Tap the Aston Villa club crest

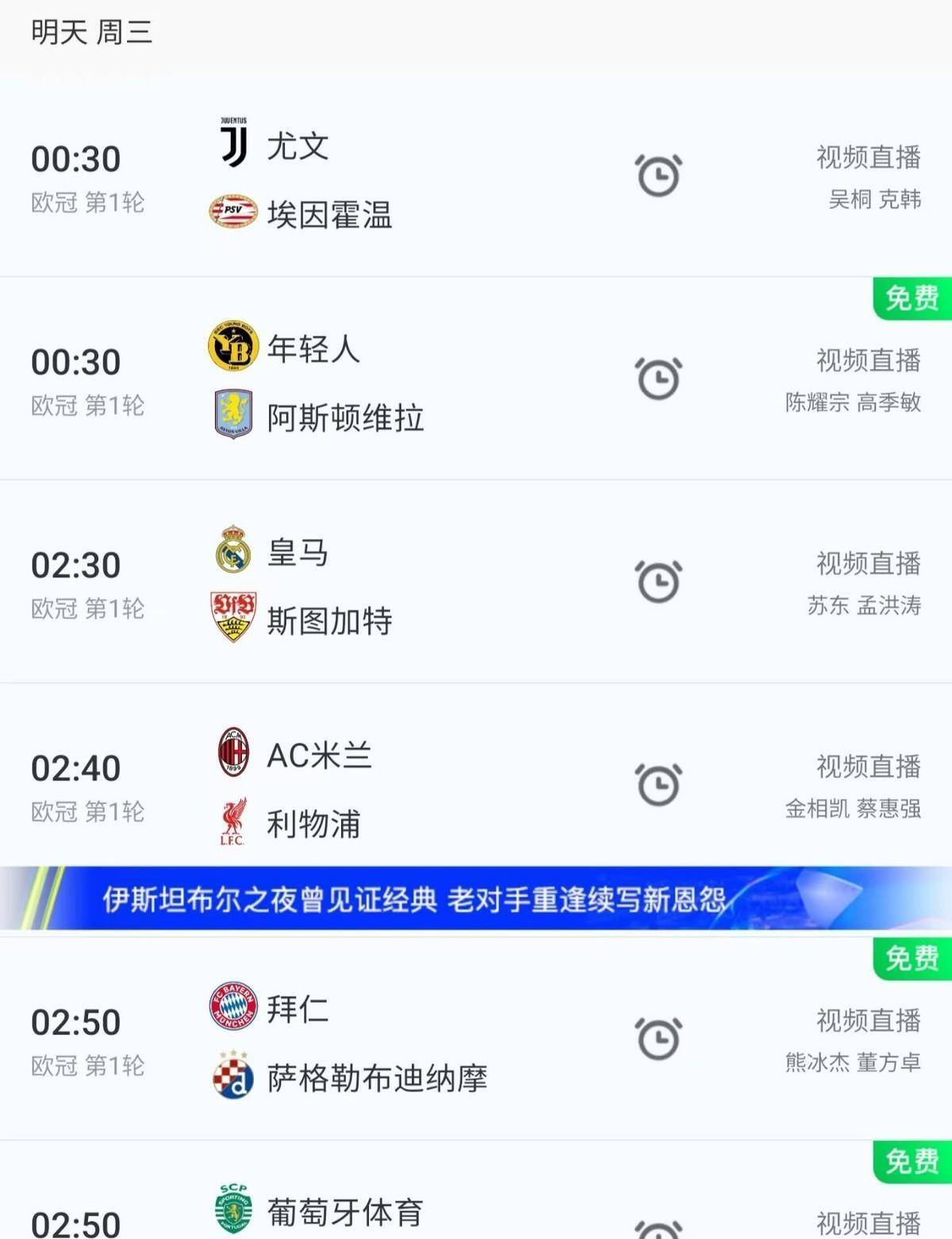(232, 413)
